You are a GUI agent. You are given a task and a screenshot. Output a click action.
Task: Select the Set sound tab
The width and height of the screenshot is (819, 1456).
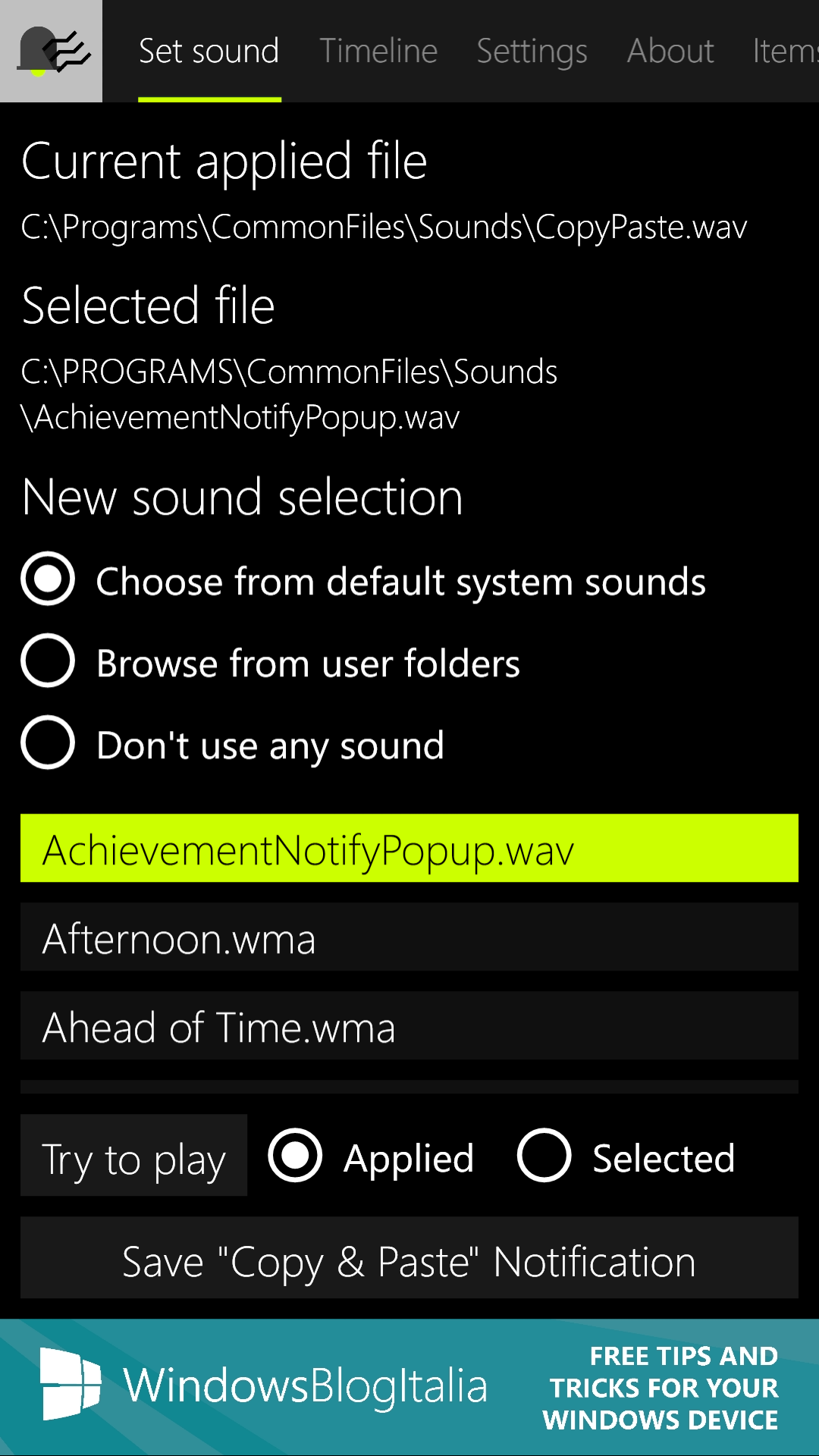[209, 52]
